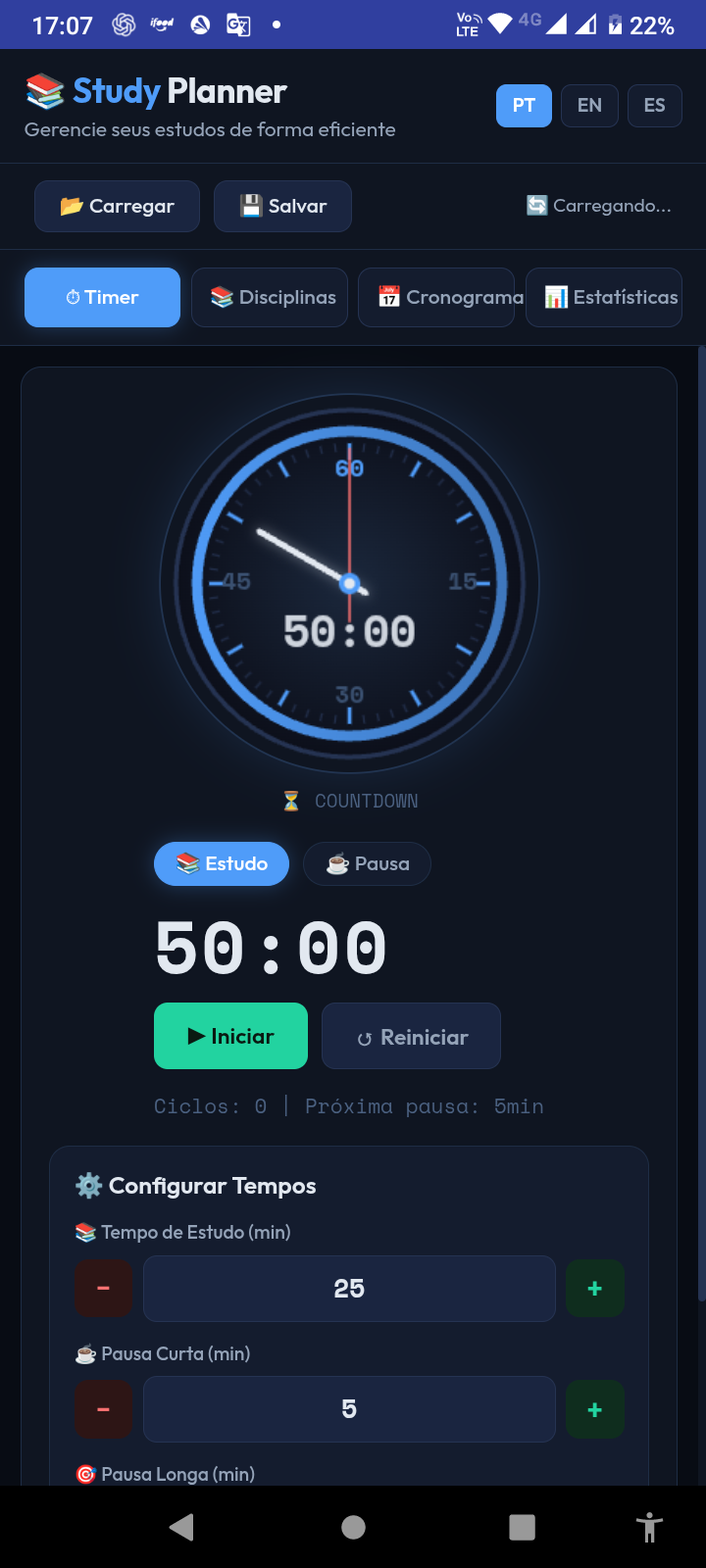The image size is (706, 1568).
Task: Save data with the Salvar button
Action: [x=282, y=206]
